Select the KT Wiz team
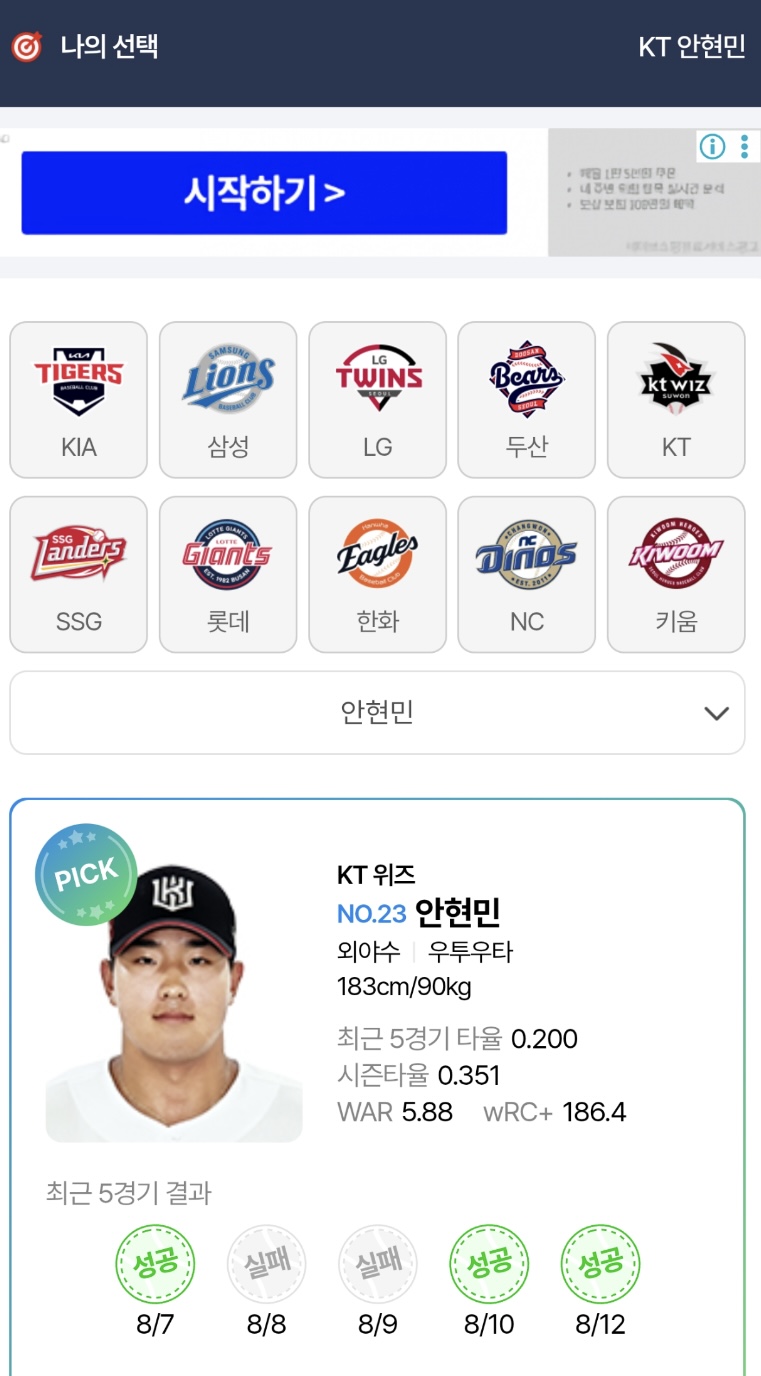This screenshot has height=1376, width=761. [x=676, y=400]
